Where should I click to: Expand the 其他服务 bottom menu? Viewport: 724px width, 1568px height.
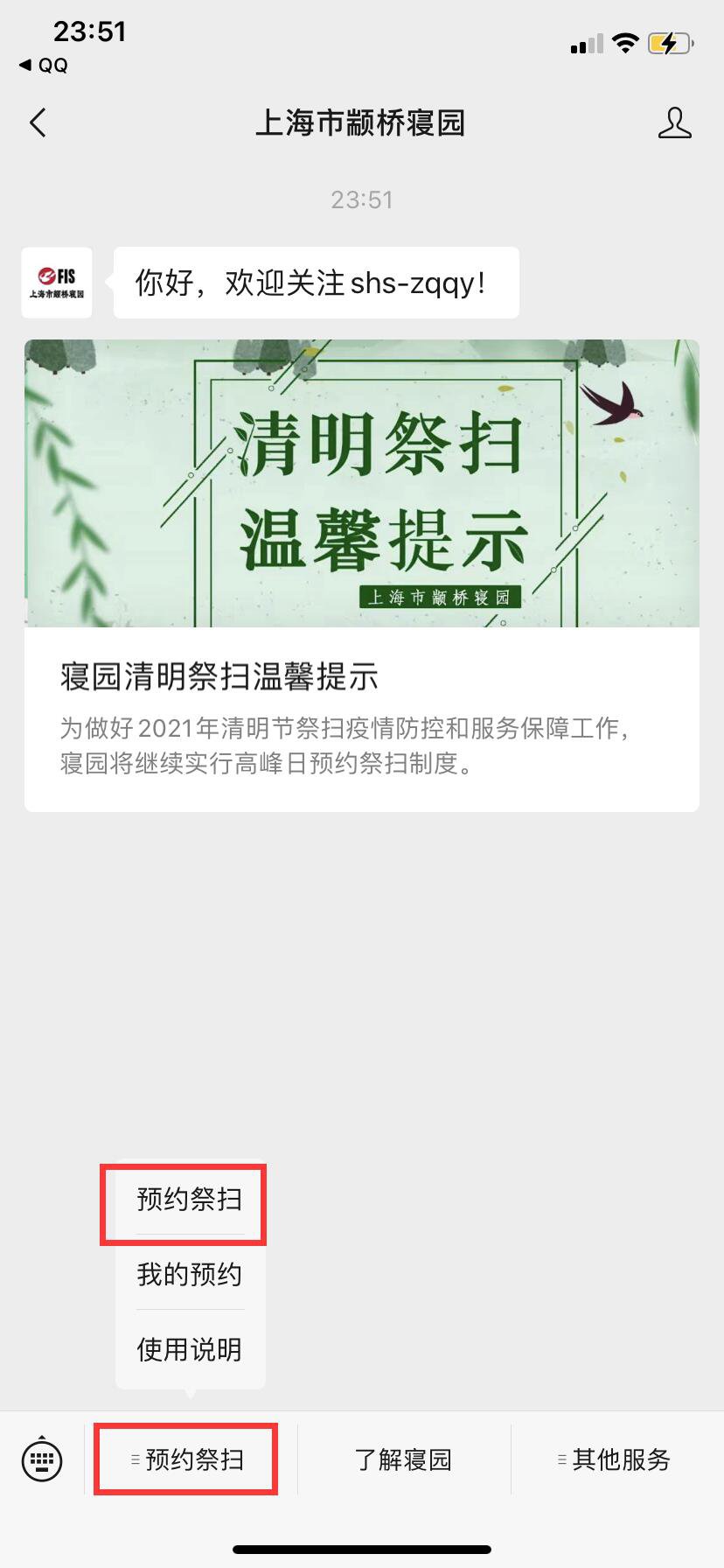point(615,1459)
